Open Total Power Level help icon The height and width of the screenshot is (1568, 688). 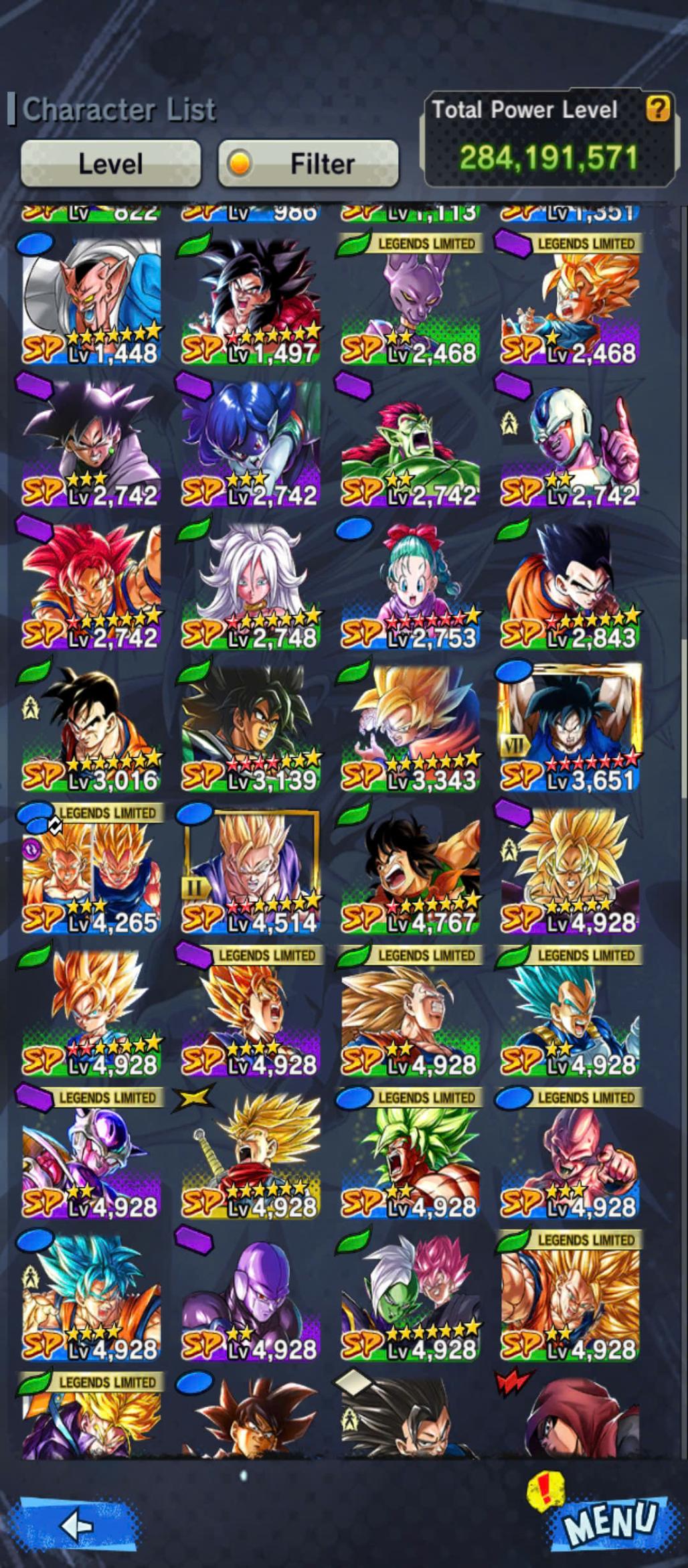click(x=657, y=108)
